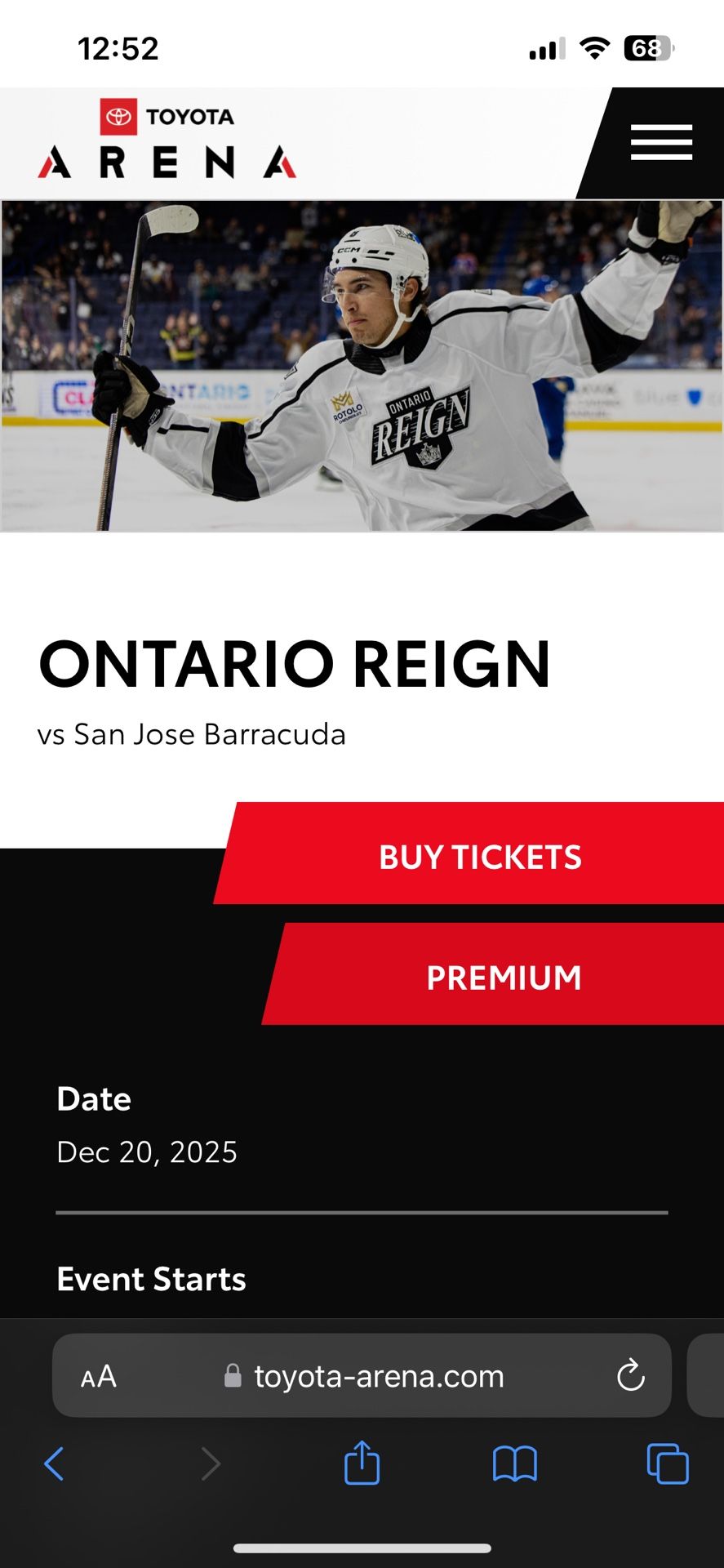This screenshot has width=724, height=1568.
Task: Open Safari bookmarks
Action: tap(514, 1463)
